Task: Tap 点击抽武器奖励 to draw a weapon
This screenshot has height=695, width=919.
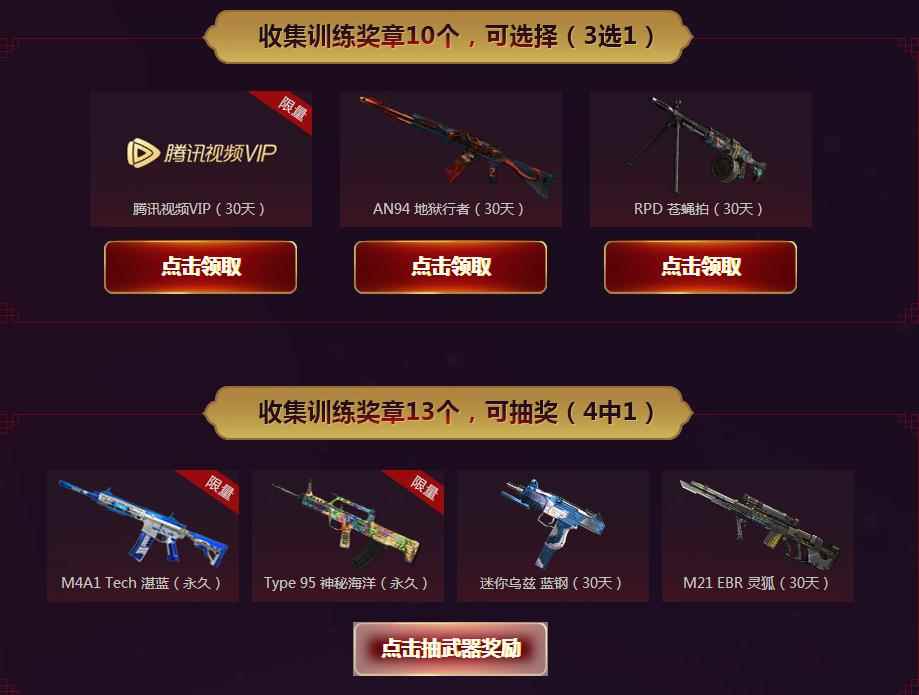Action: coord(450,648)
